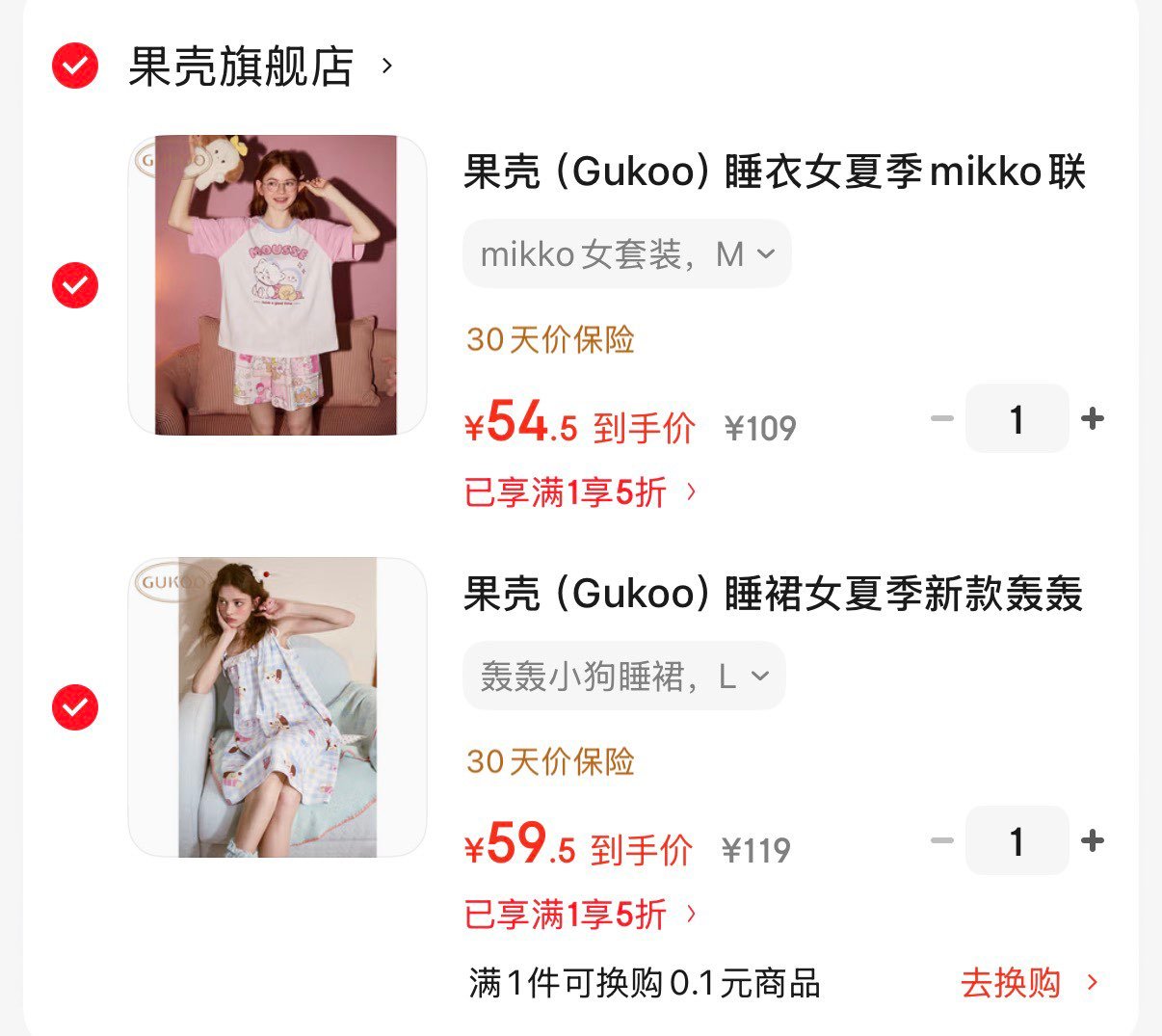Deselect the mikko pajama set item
This screenshot has width=1162, height=1036.
[75, 285]
